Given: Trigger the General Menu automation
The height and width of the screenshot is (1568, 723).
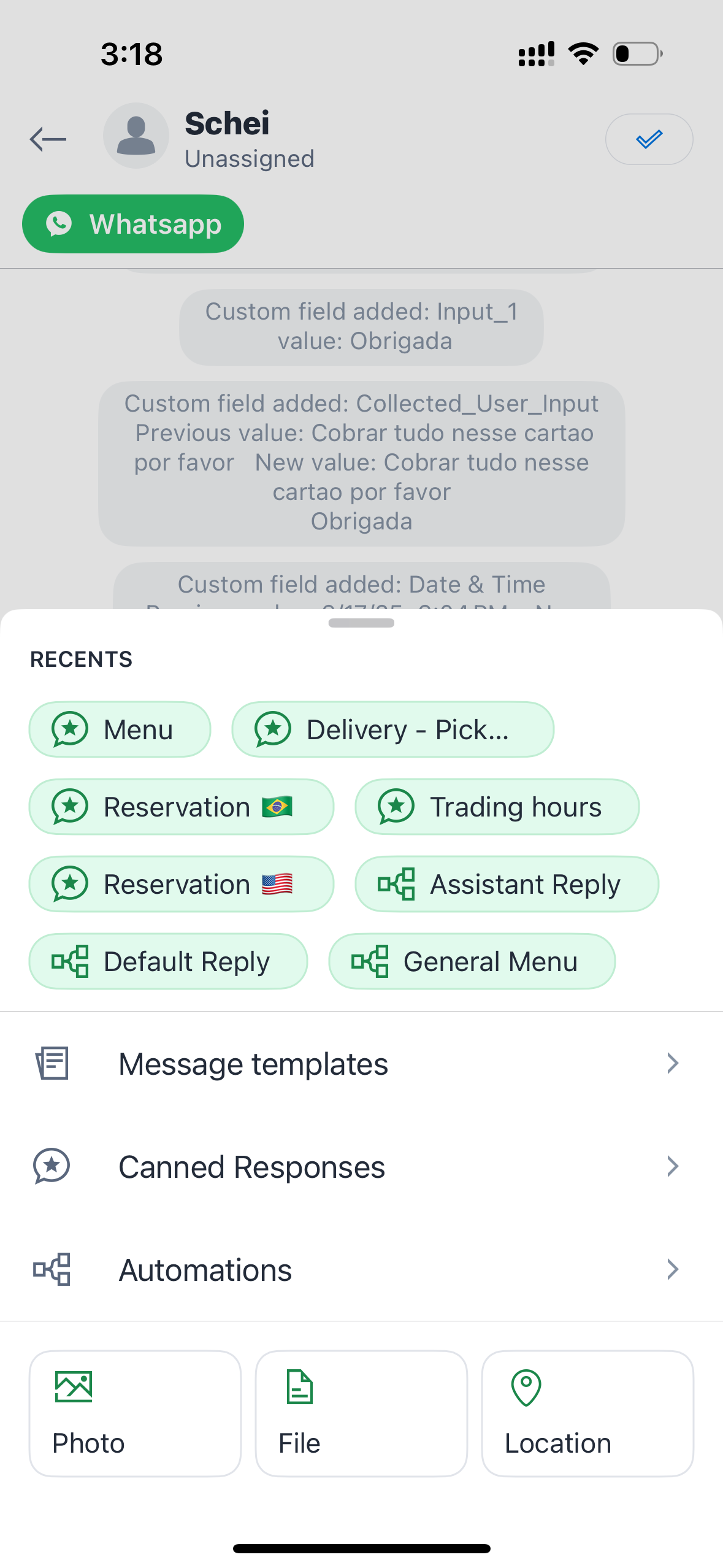Looking at the screenshot, I should coord(472,961).
